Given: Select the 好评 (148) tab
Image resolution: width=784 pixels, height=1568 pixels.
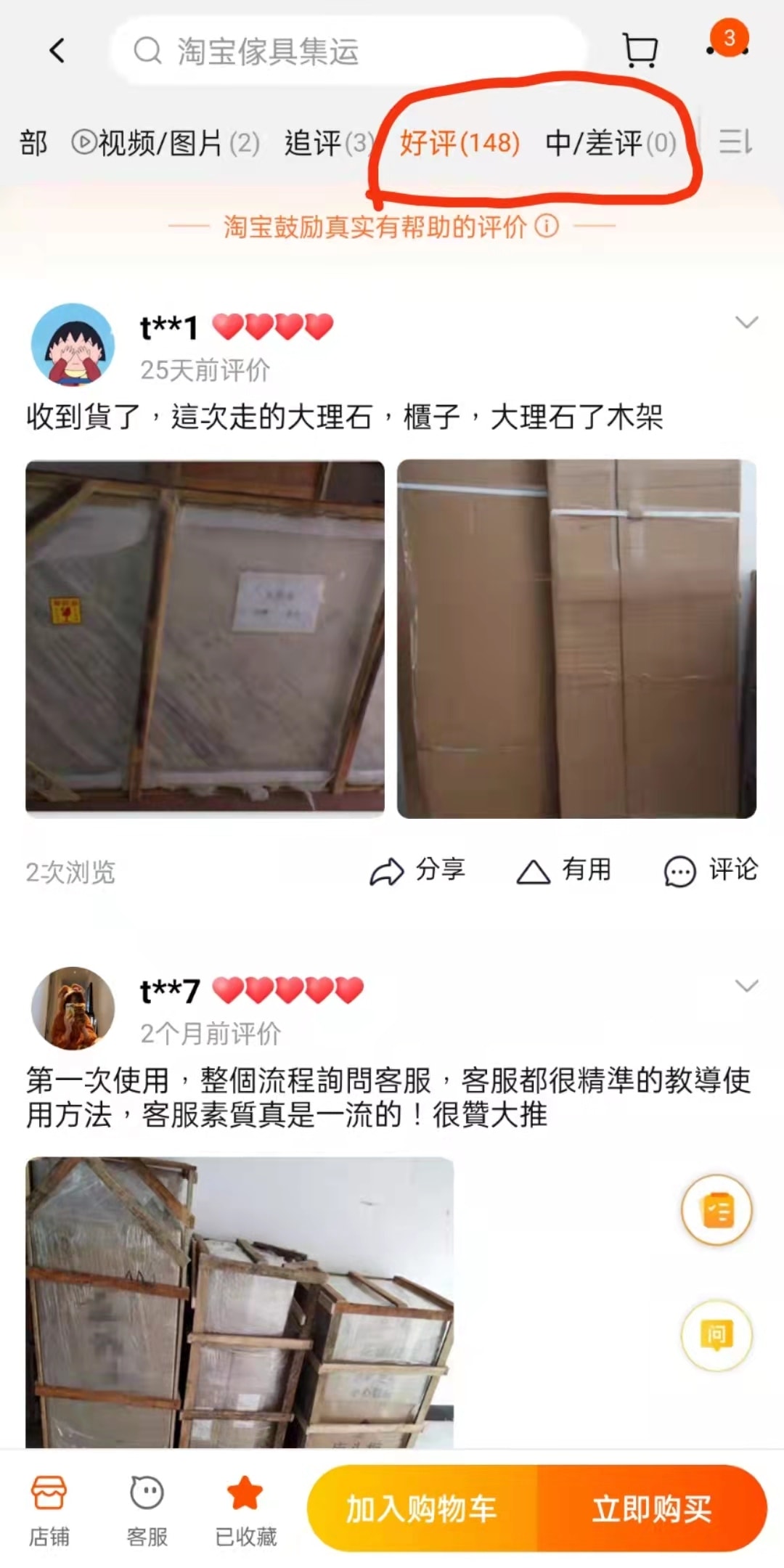Looking at the screenshot, I should pos(460,143).
